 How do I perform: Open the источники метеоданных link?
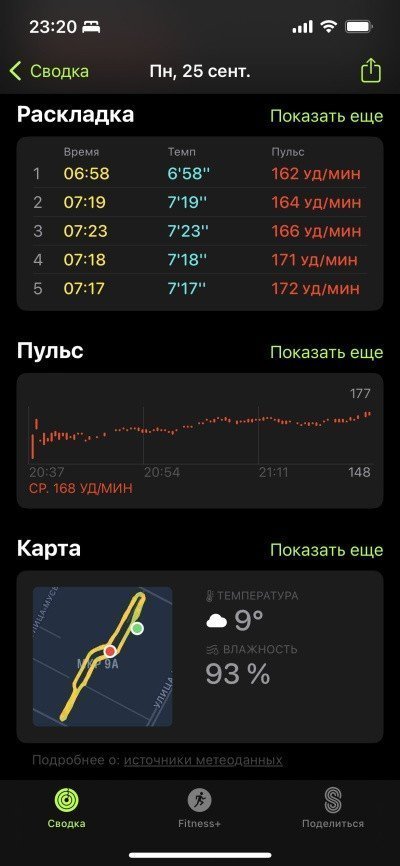click(x=203, y=760)
